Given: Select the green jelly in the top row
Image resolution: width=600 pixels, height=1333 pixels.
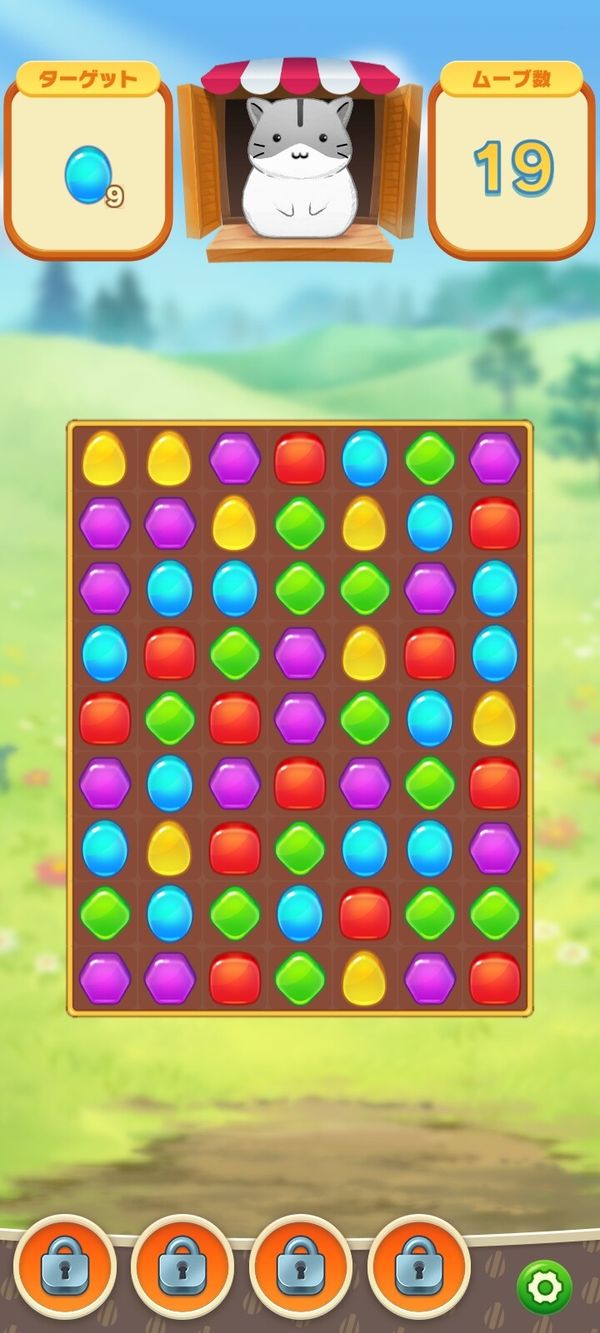Looking at the screenshot, I should tap(430, 458).
